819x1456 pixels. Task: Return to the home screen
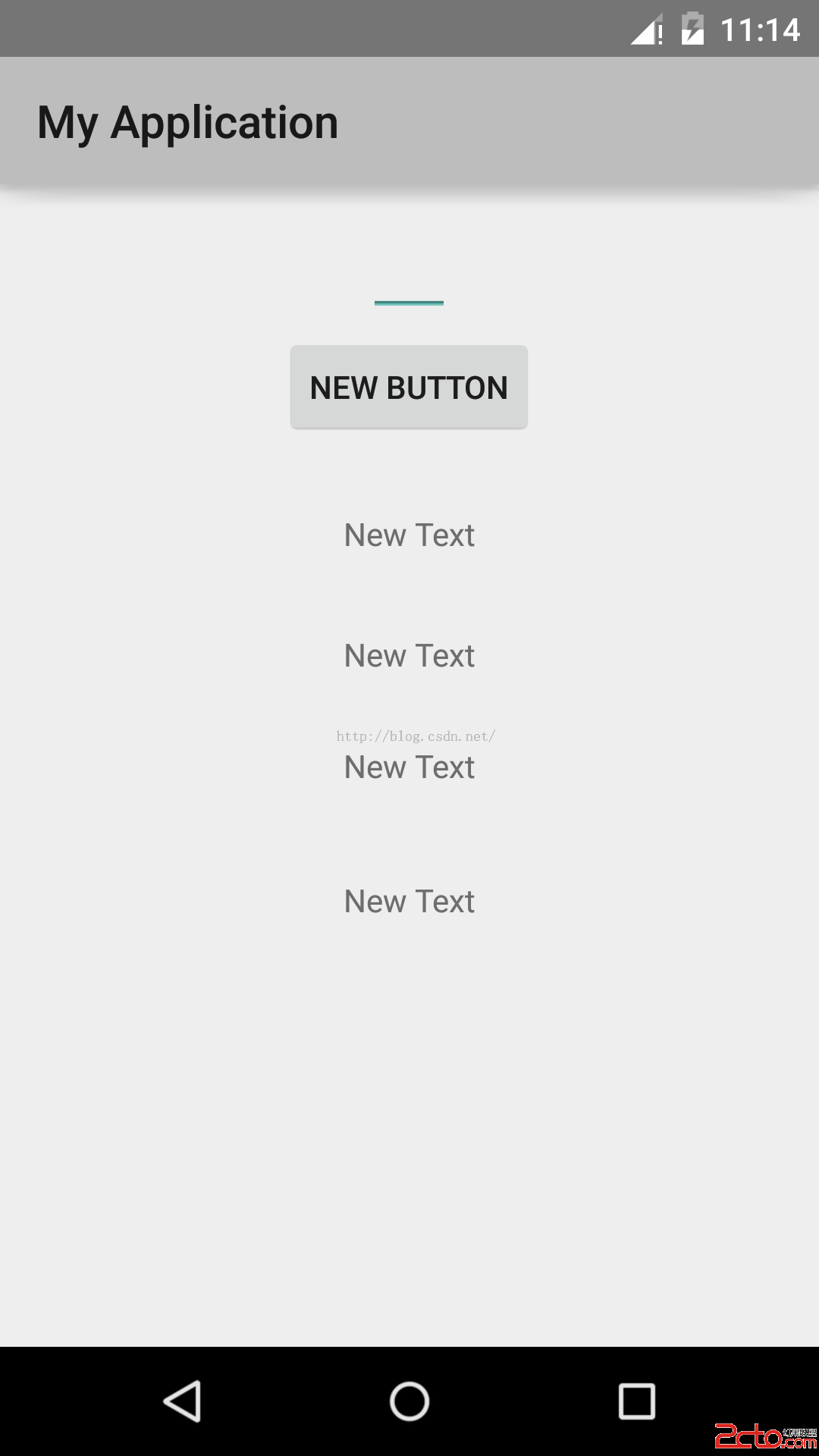point(409,1401)
